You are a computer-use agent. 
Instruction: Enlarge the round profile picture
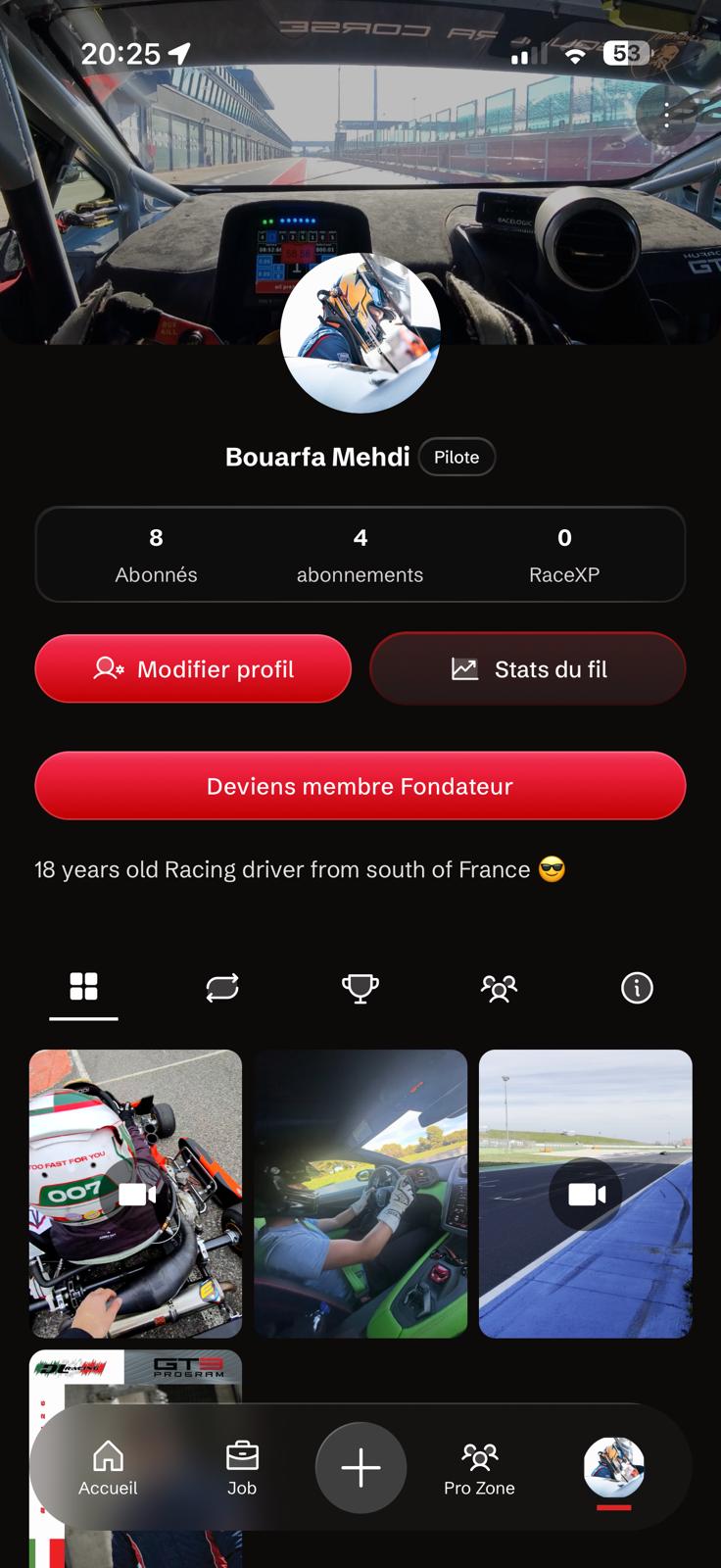pos(360,333)
